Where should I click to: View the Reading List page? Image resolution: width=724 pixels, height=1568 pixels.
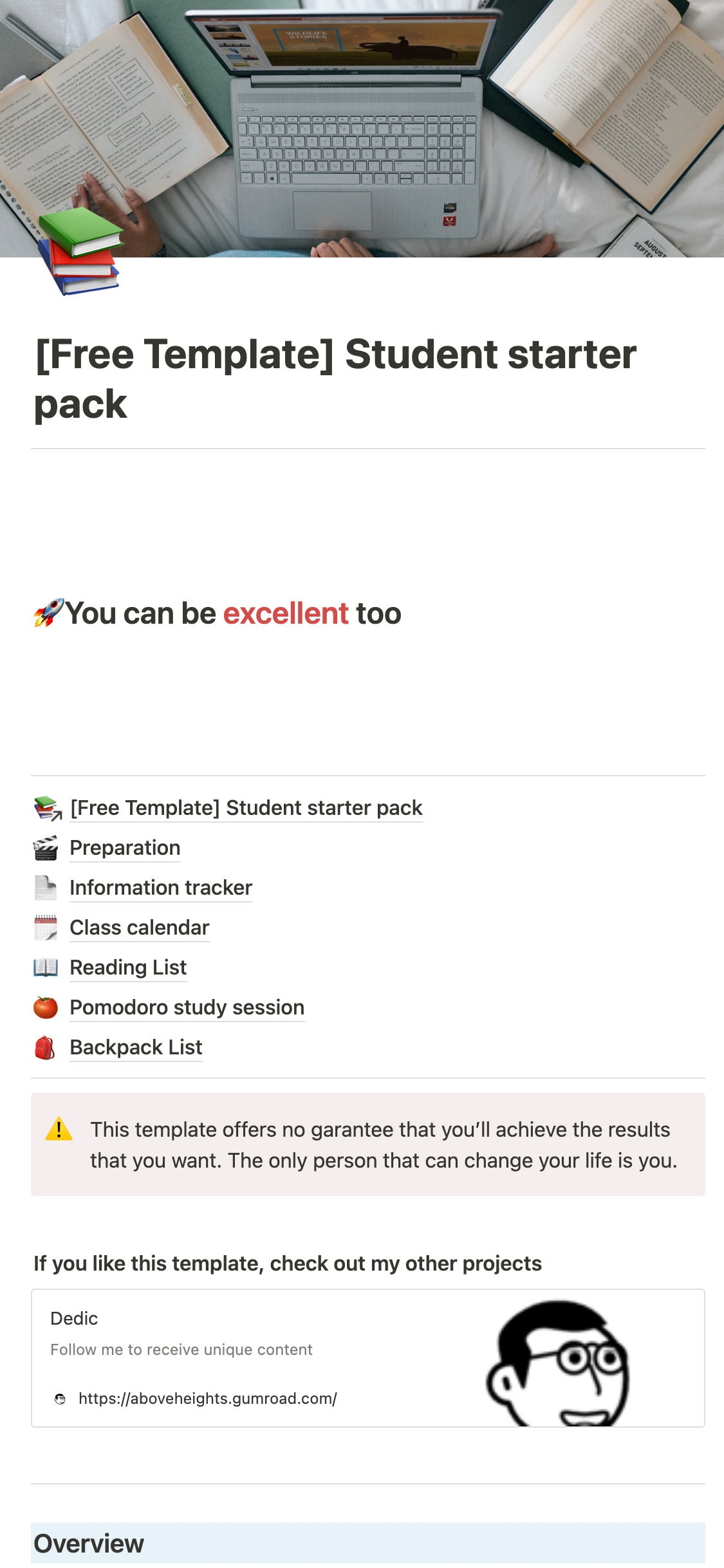pyautogui.click(x=128, y=967)
